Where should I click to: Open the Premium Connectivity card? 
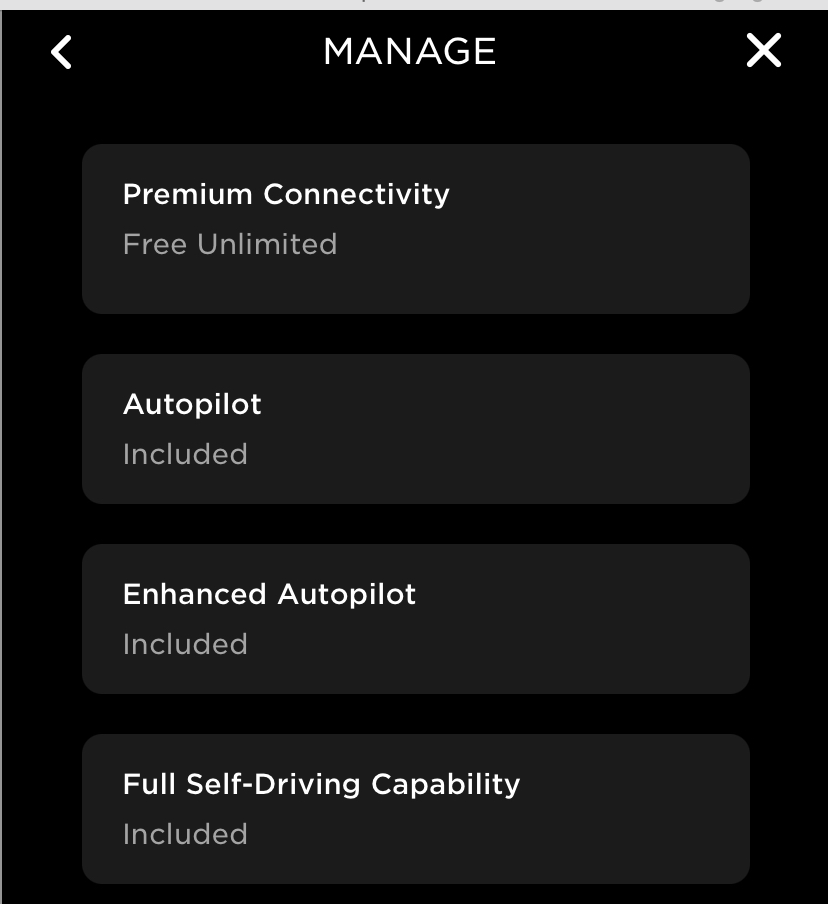tap(415, 229)
